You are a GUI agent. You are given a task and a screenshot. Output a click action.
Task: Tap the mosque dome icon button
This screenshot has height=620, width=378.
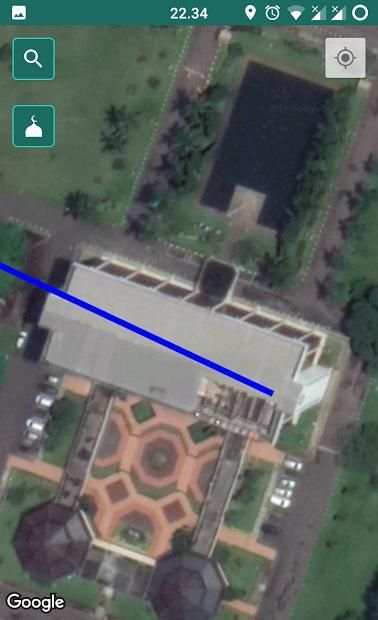click(34, 126)
